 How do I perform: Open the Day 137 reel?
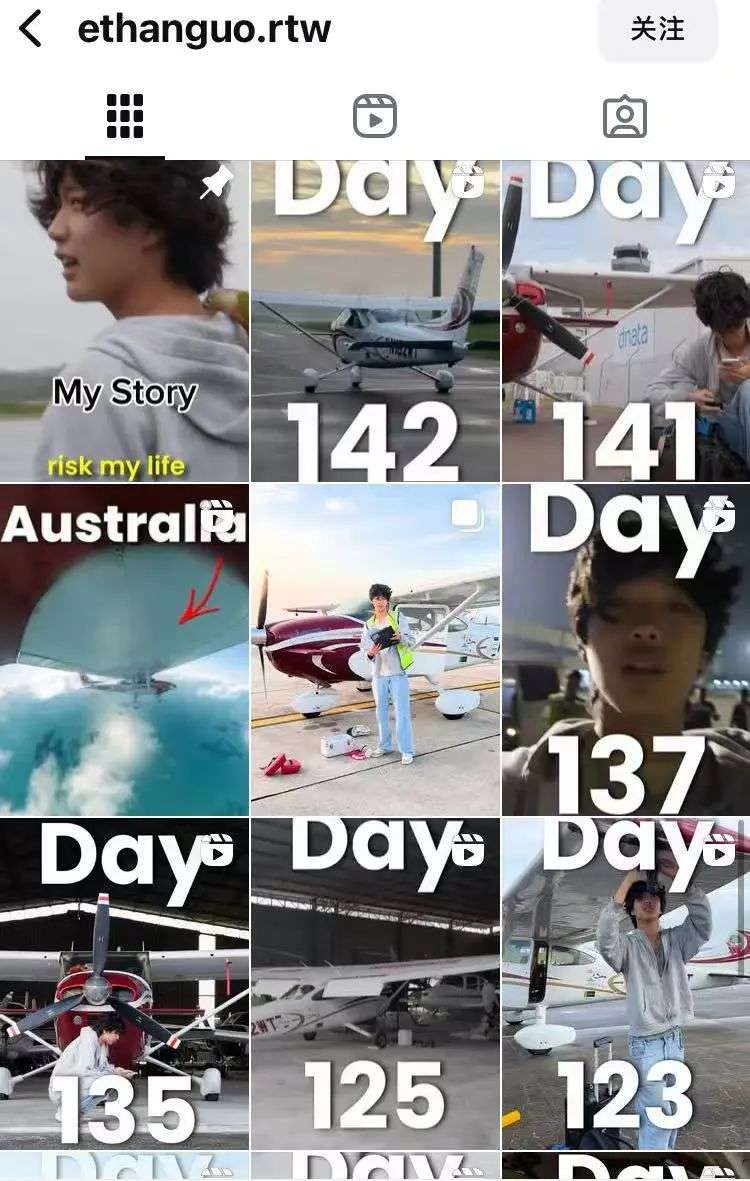pos(626,650)
